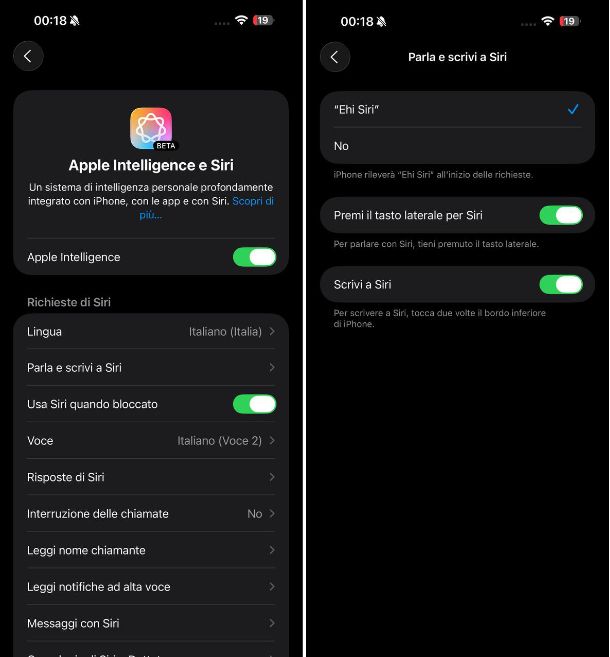Select the "Ehi Siri" option
This screenshot has height=657, width=610.
tap(457, 109)
